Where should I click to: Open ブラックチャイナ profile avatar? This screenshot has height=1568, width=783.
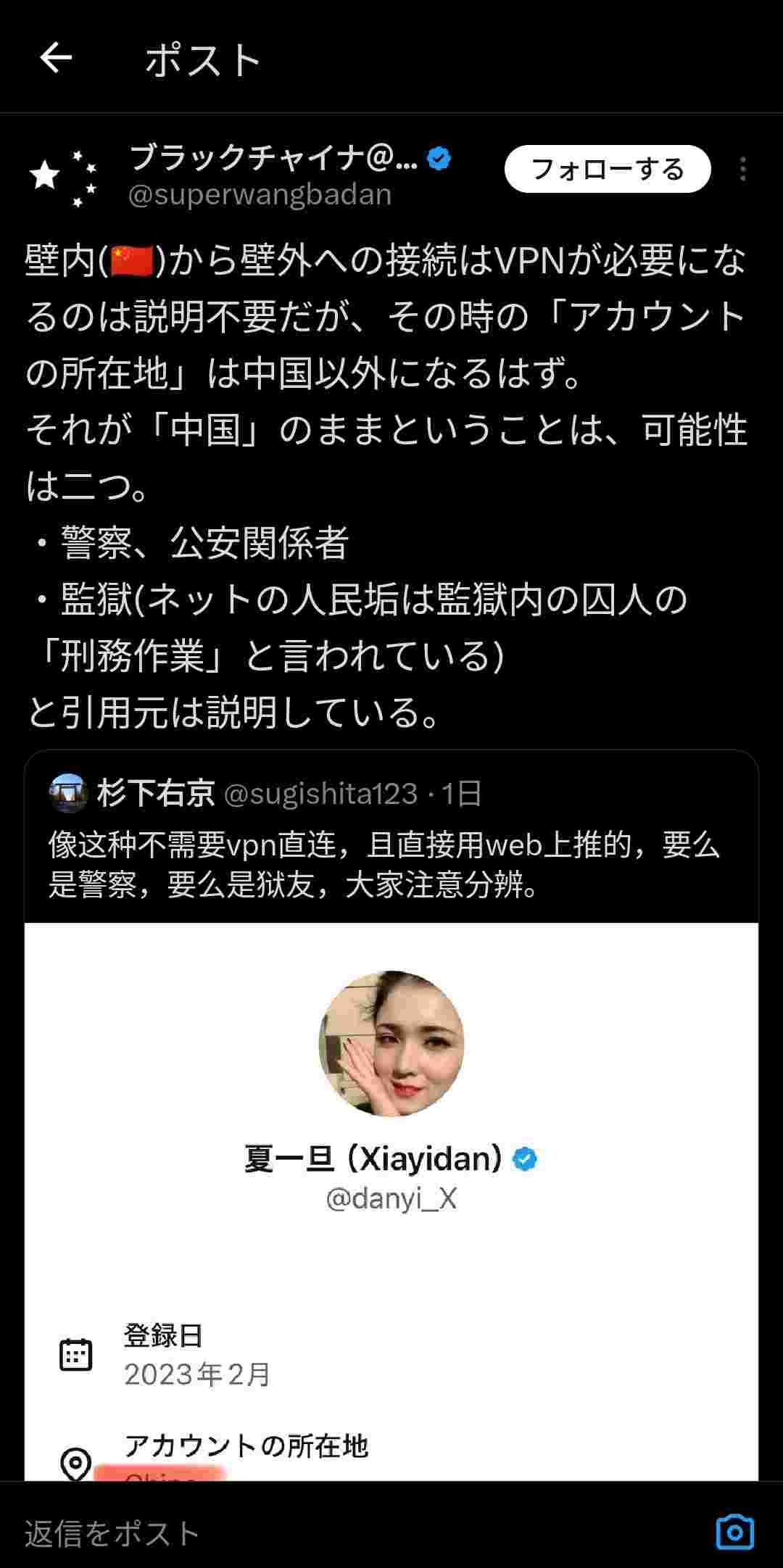63,176
